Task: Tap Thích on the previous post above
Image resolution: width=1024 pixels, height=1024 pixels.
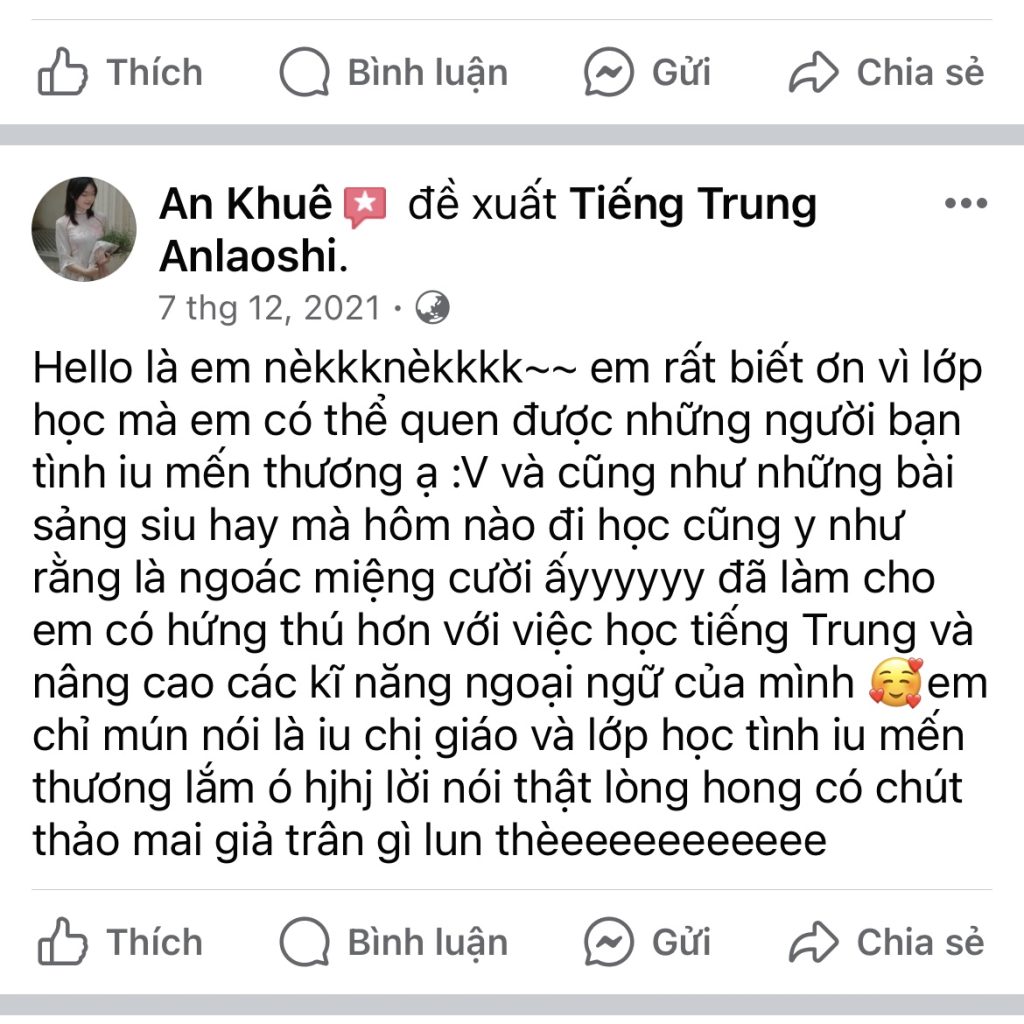Action: tap(120, 73)
